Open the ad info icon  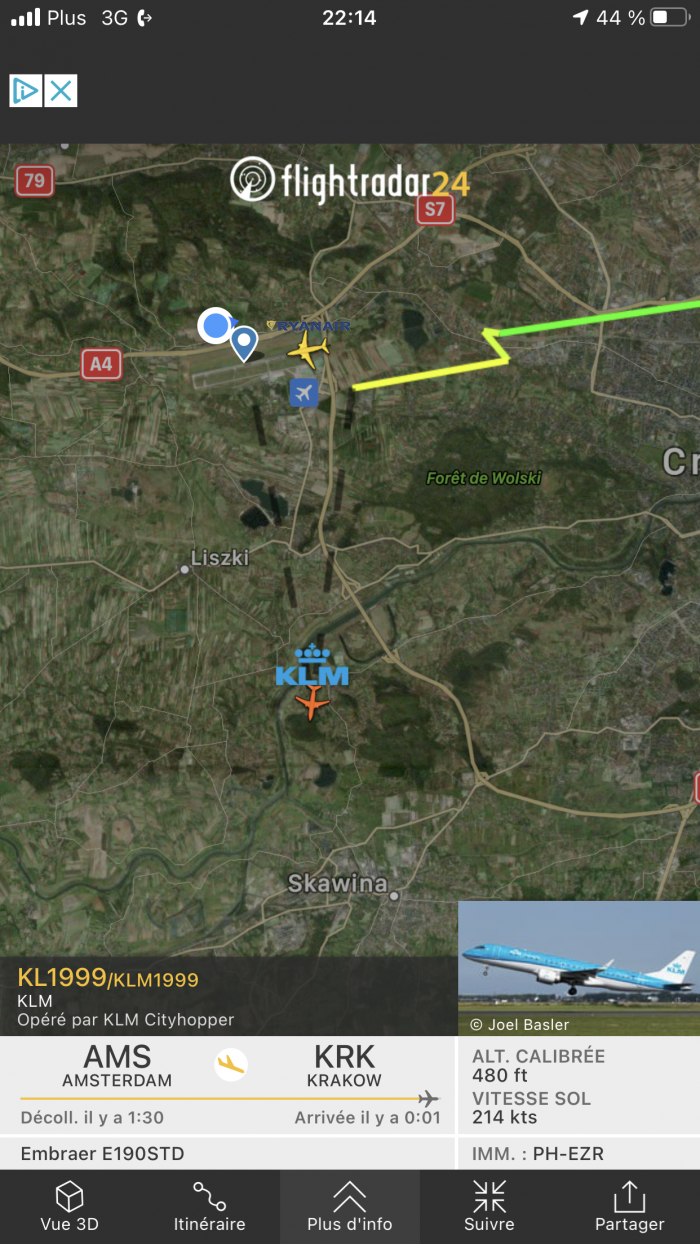(x=25, y=91)
